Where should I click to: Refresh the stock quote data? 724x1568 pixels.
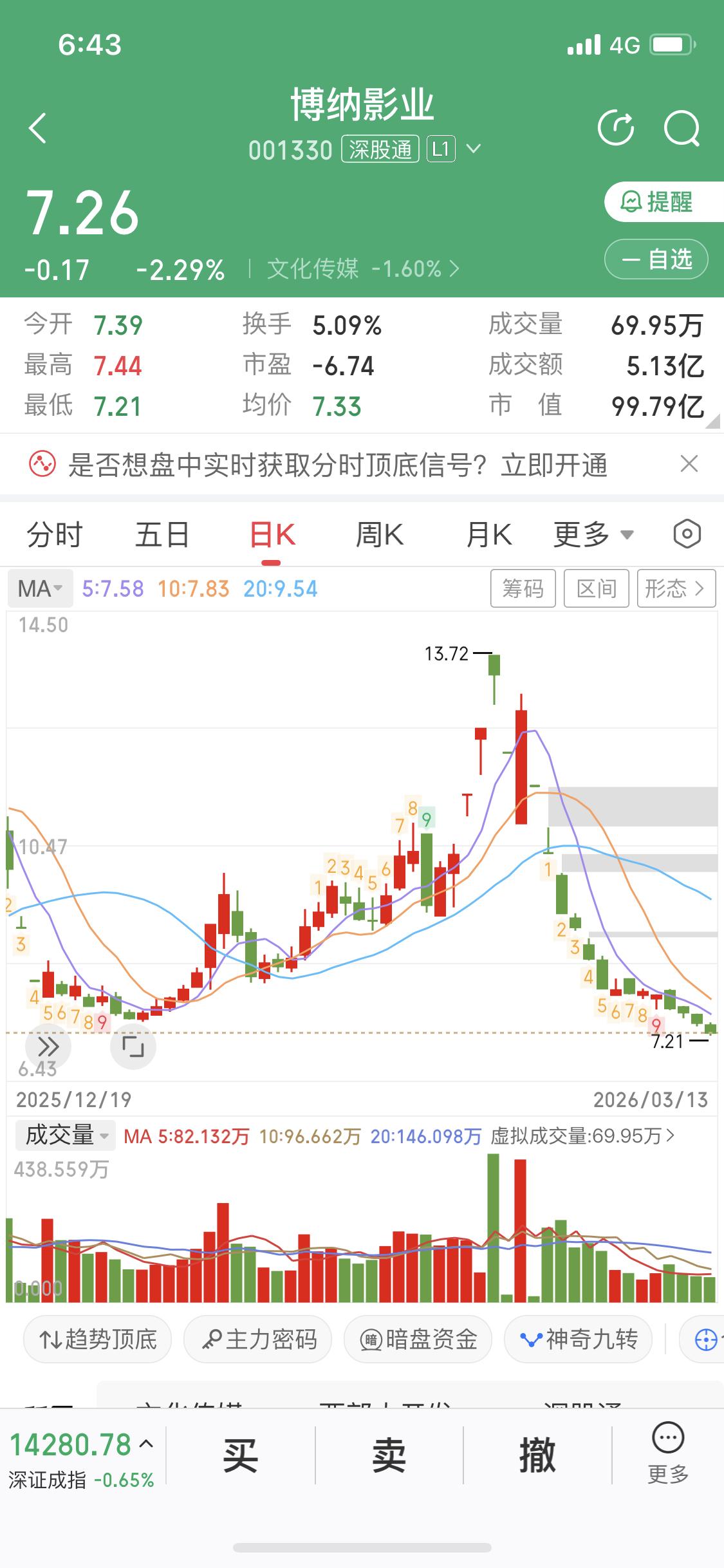[616, 127]
